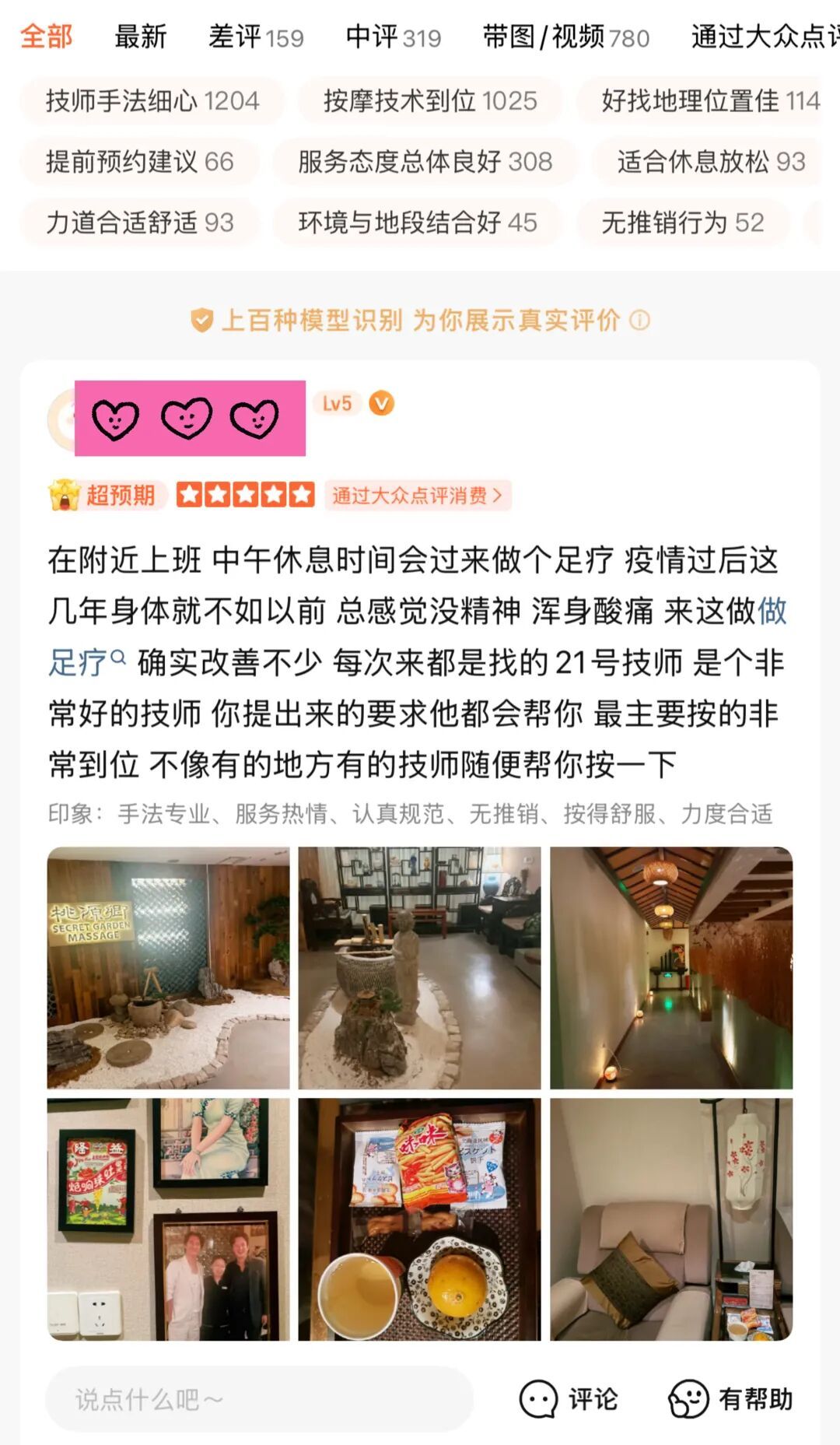This screenshot has height=1445, width=840.
Task: Filter by 带图/视频 reviews
Action: pyautogui.click(x=565, y=37)
